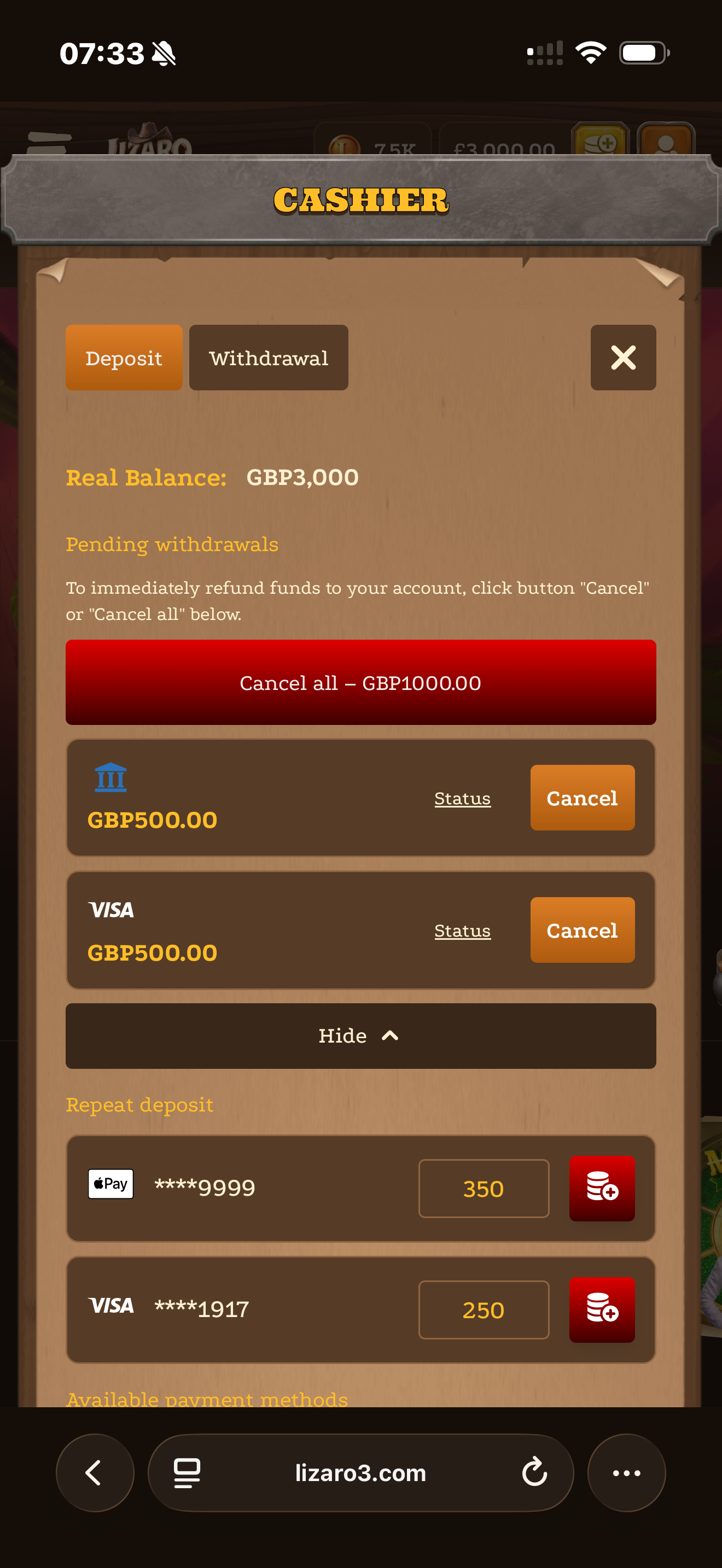Repeat deposit with Apple Pay ****9999
The width and height of the screenshot is (722, 1568).
point(602,1188)
